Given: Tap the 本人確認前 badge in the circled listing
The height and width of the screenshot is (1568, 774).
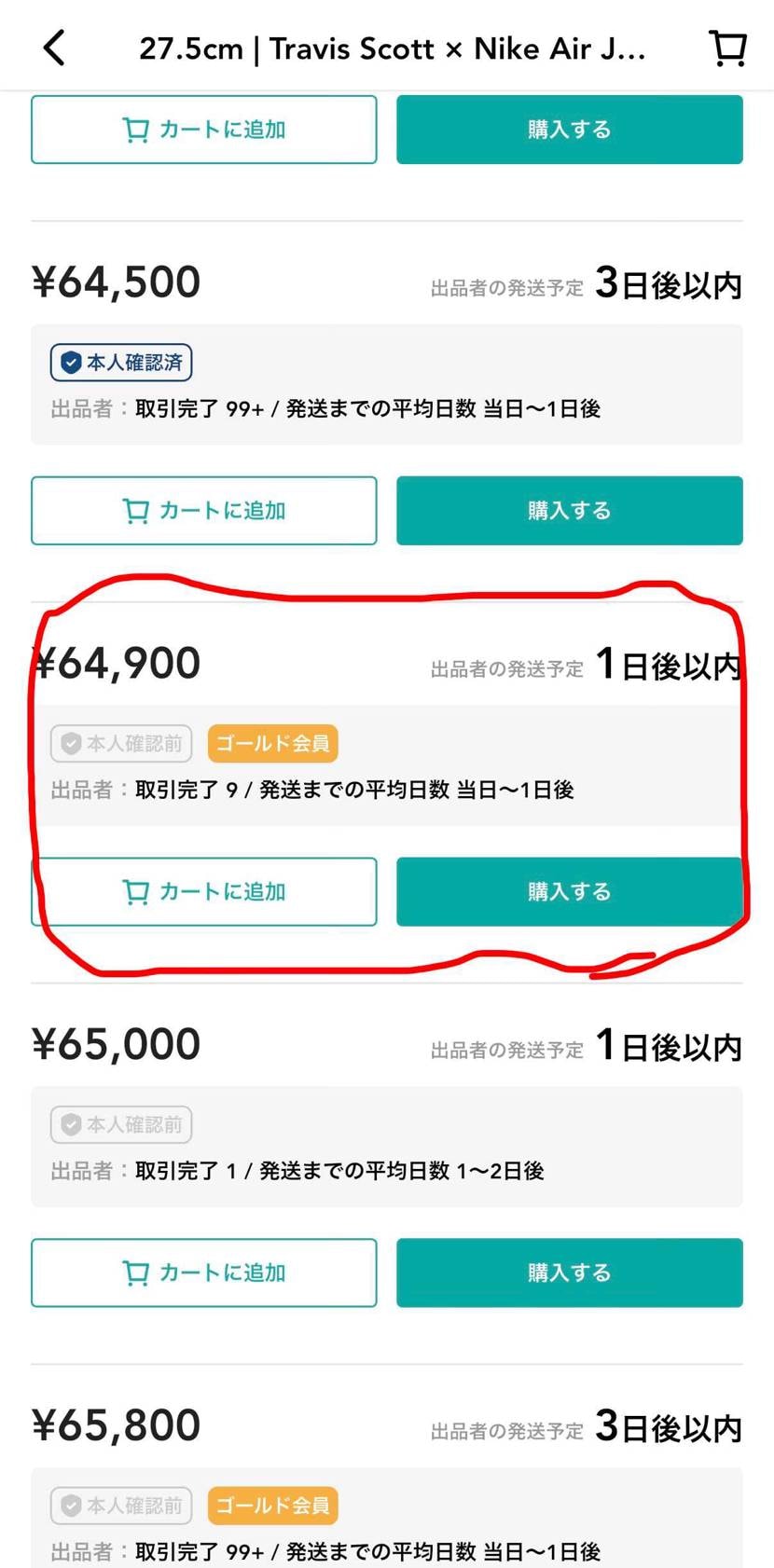Looking at the screenshot, I should pos(121,743).
